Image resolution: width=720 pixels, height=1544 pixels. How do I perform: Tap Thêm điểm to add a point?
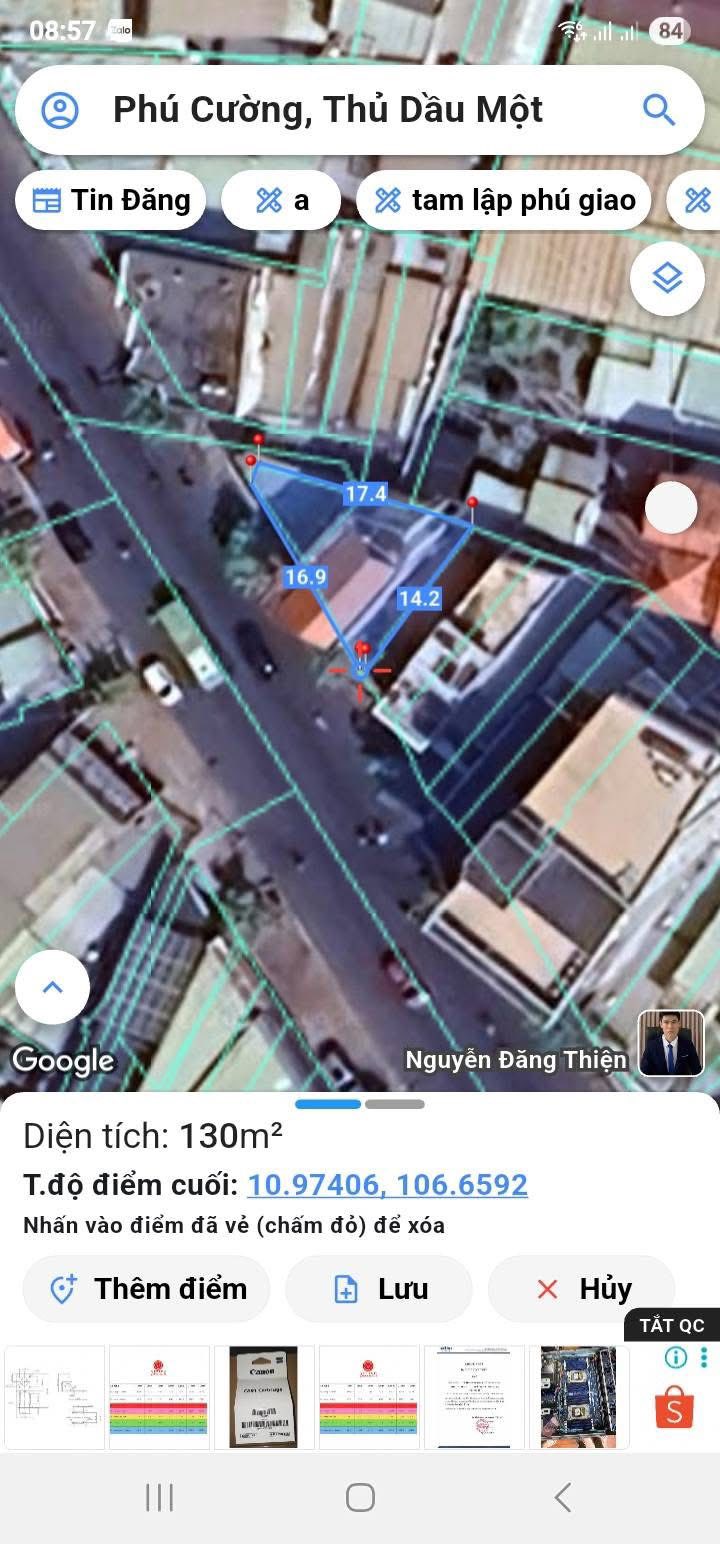click(x=146, y=1289)
